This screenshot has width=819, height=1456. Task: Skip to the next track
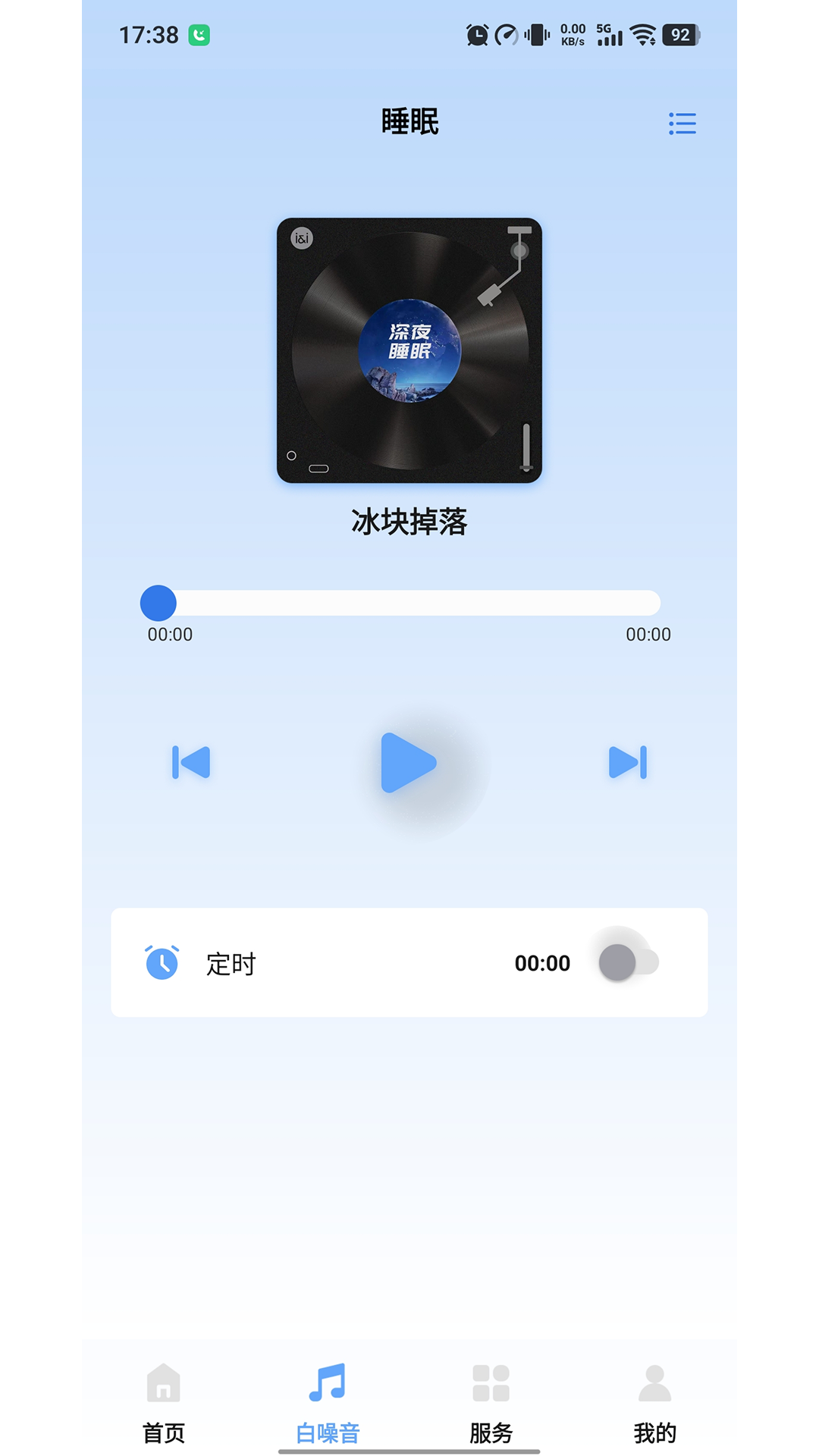pos(627,764)
